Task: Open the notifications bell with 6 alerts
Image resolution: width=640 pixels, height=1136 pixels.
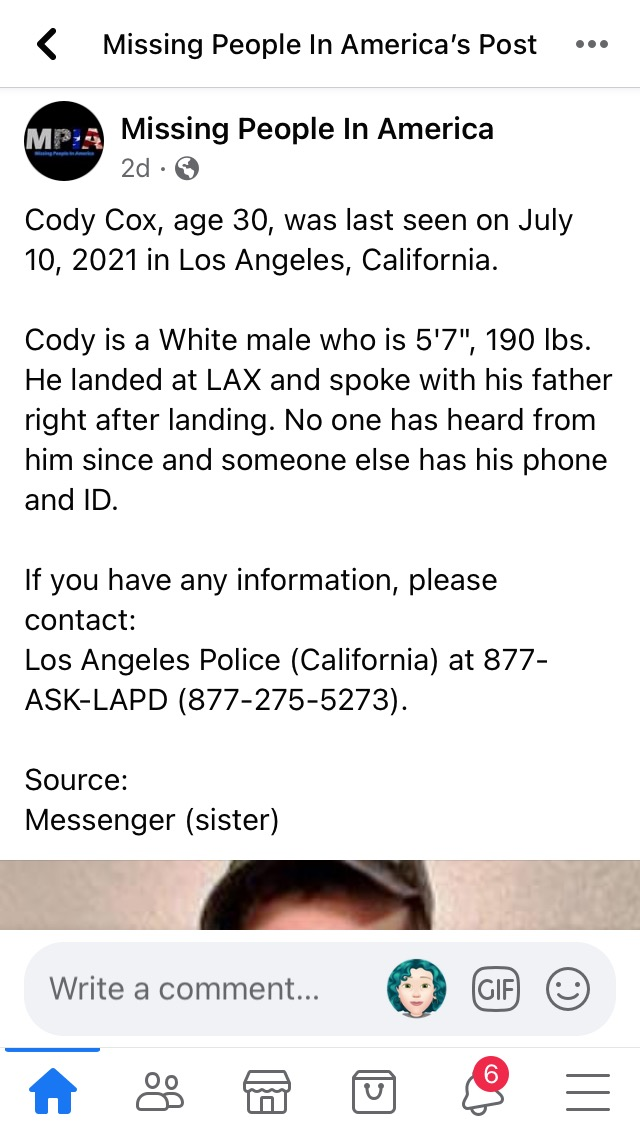Action: (x=483, y=1088)
